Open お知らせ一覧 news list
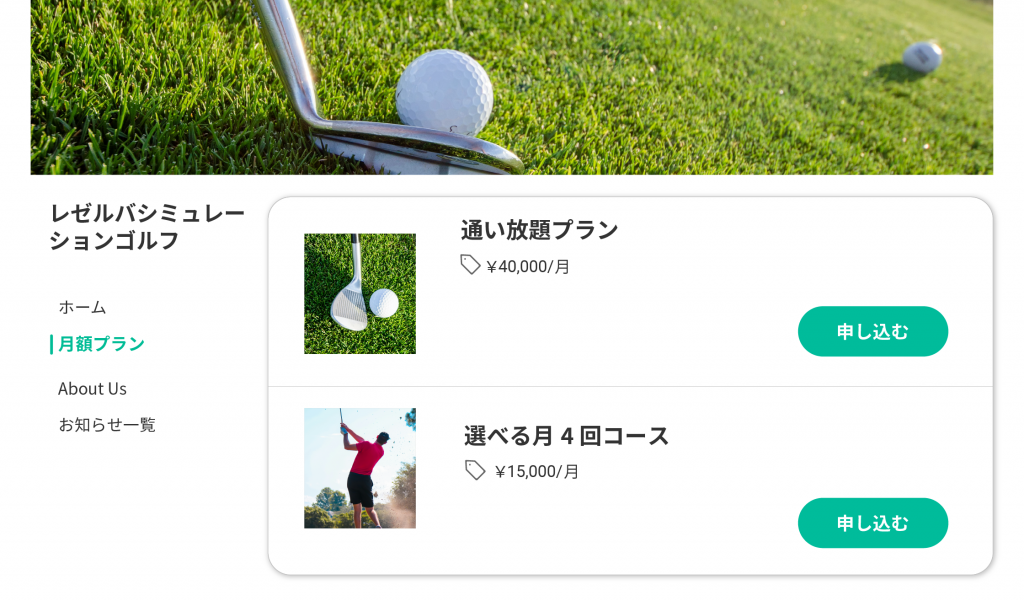Viewport: 1024px width, 601px height. pyautogui.click(x=107, y=425)
